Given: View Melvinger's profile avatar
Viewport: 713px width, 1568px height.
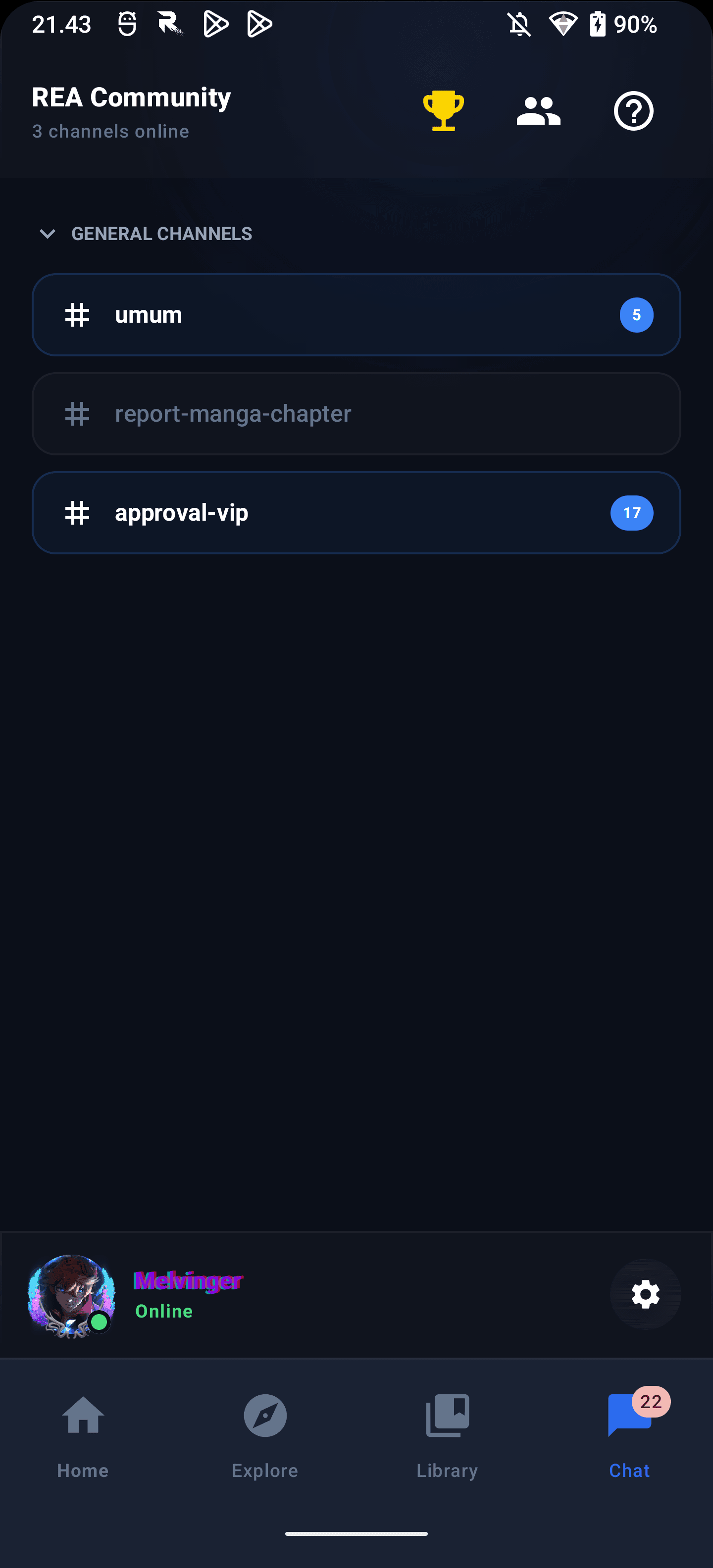Looking at the screenshot, I should [x=71, y=1295].
